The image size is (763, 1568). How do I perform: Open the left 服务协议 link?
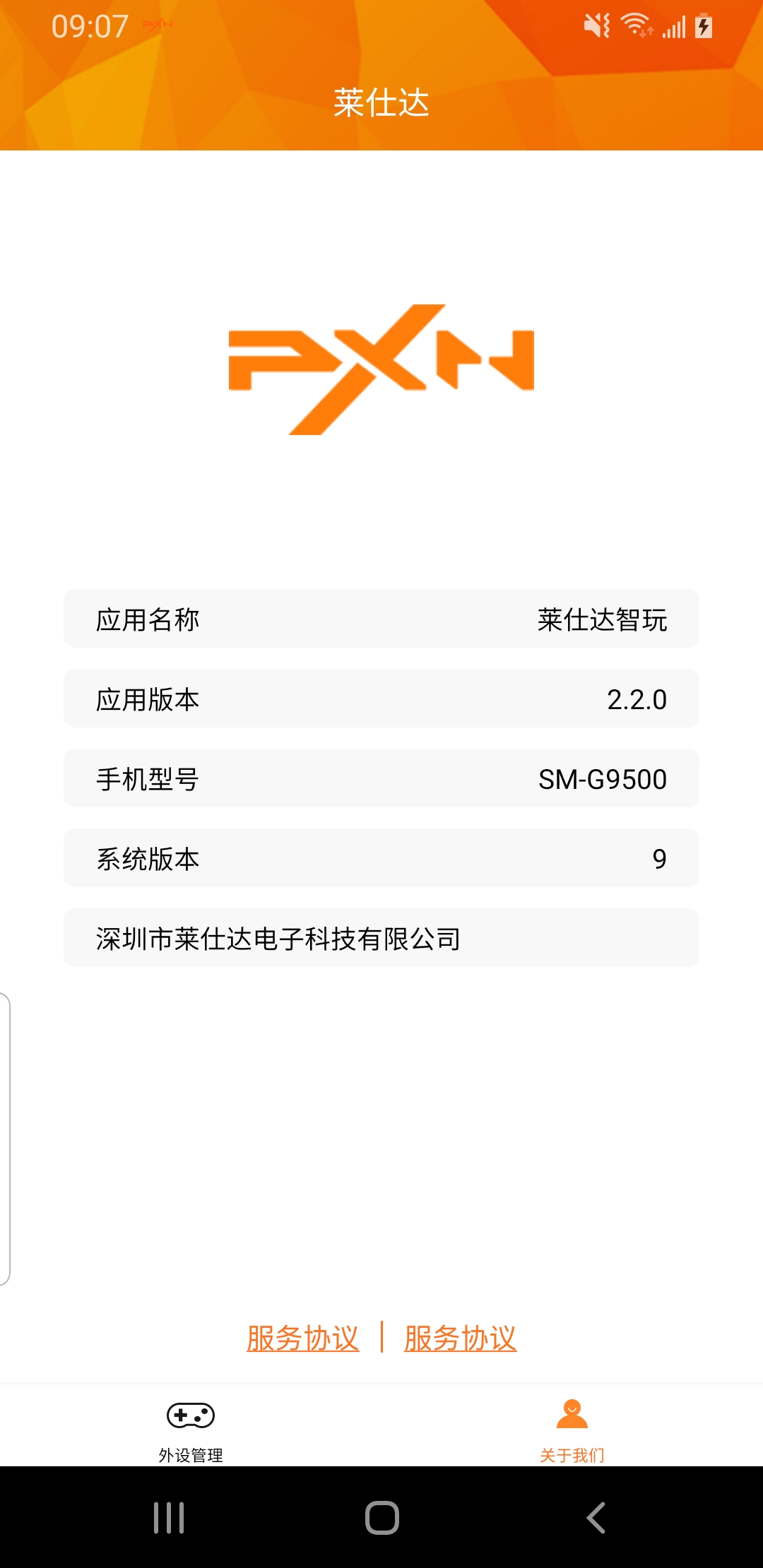point(303,1338)
